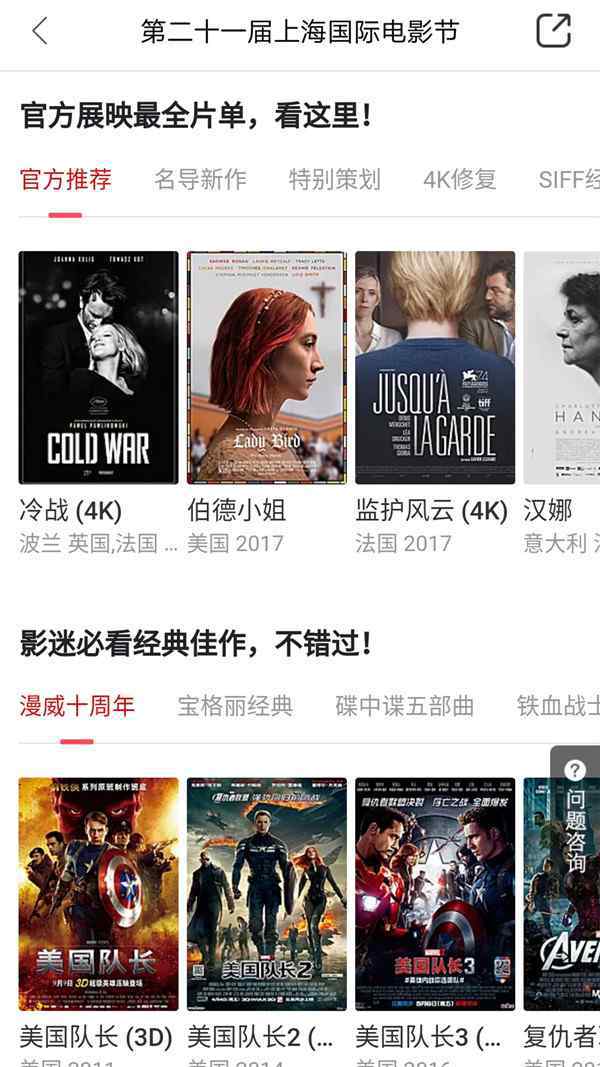Open 美国队长 (3D) movie card
Screen dimensions: 600x1067
(98, 893)
